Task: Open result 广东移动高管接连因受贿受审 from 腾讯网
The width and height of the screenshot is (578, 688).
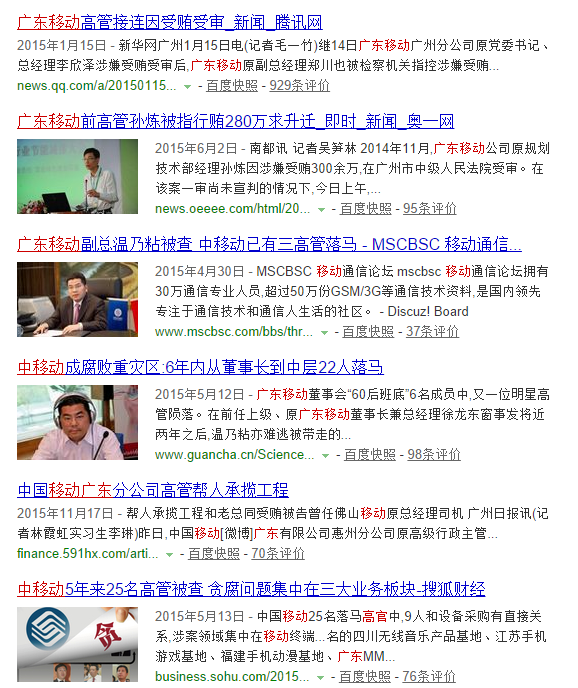Action: pos(170,22)
